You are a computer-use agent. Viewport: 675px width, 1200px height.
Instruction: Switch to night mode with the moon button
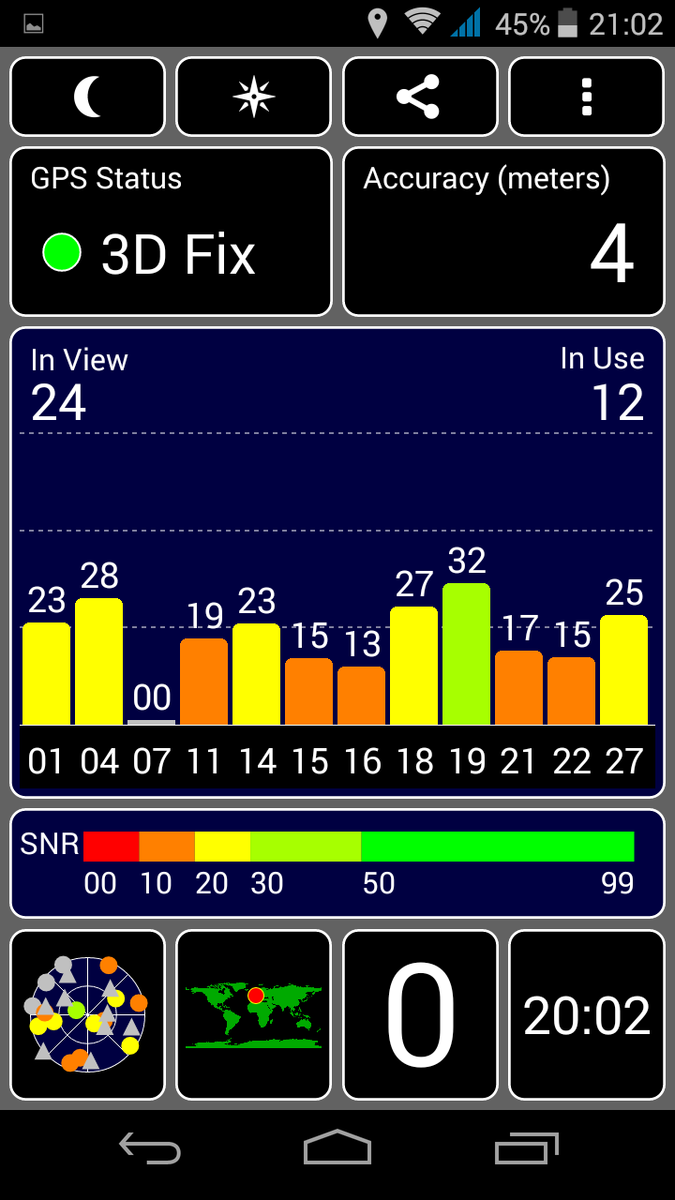[88, 97]
